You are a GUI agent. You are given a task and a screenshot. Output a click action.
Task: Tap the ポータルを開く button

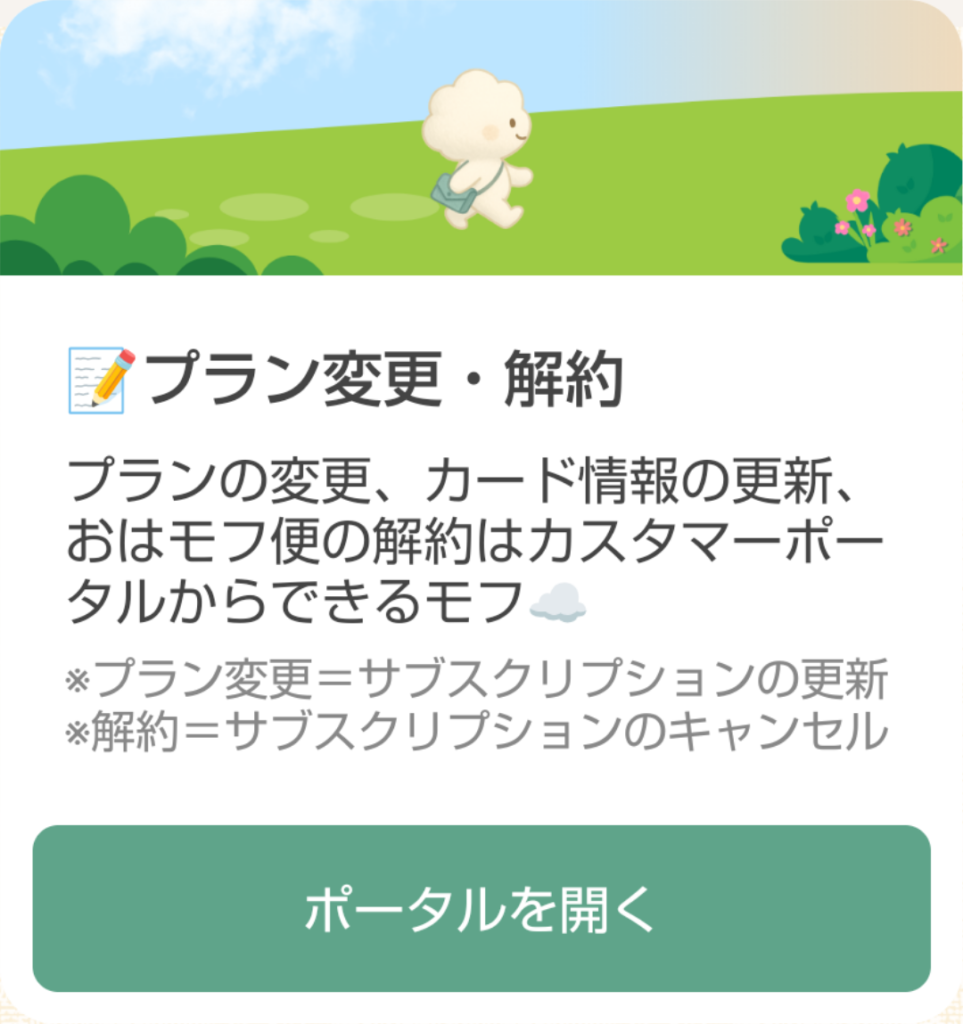coord(481,908)
